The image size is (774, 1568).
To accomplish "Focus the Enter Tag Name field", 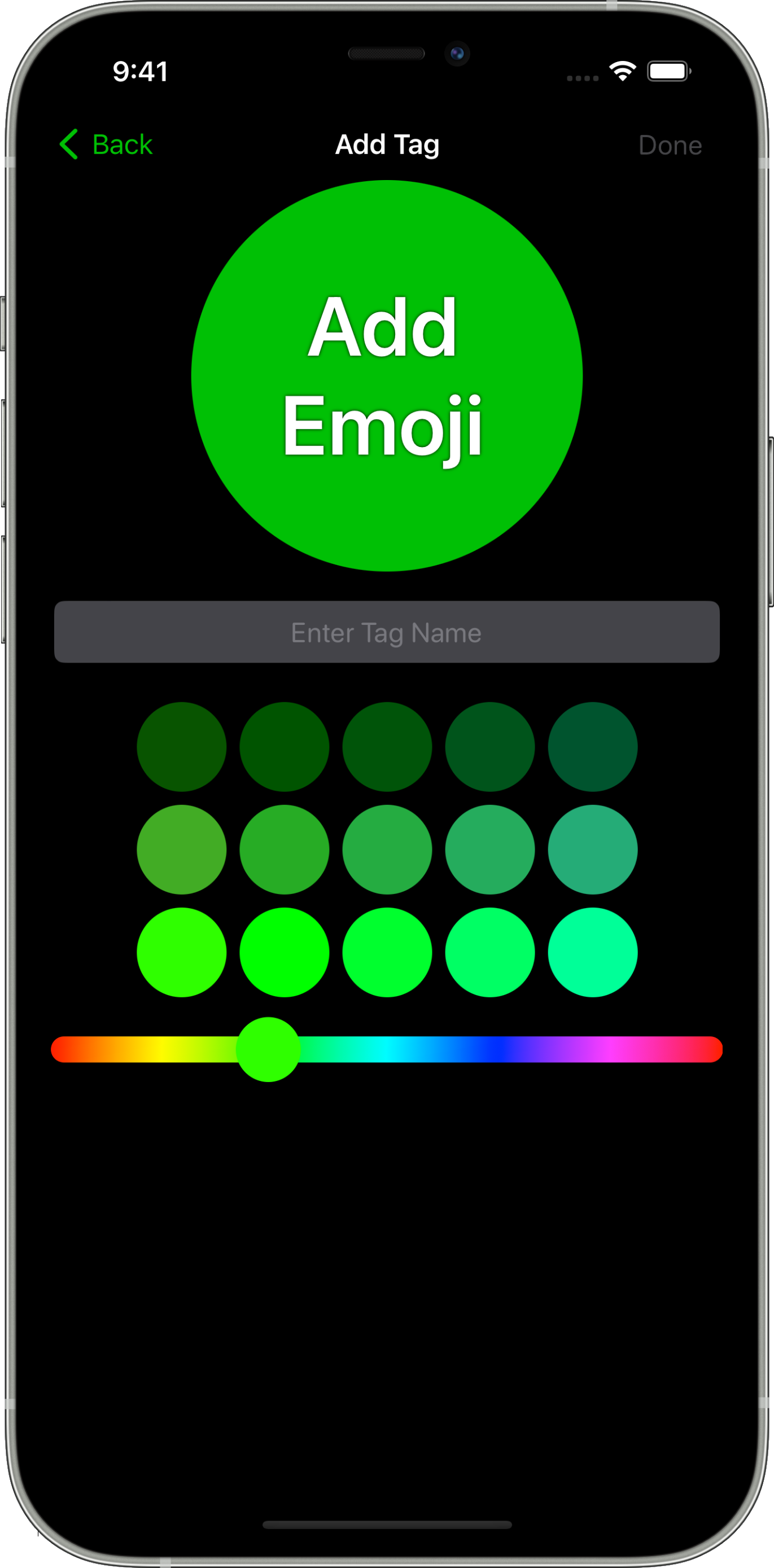I will click(387, 632).
